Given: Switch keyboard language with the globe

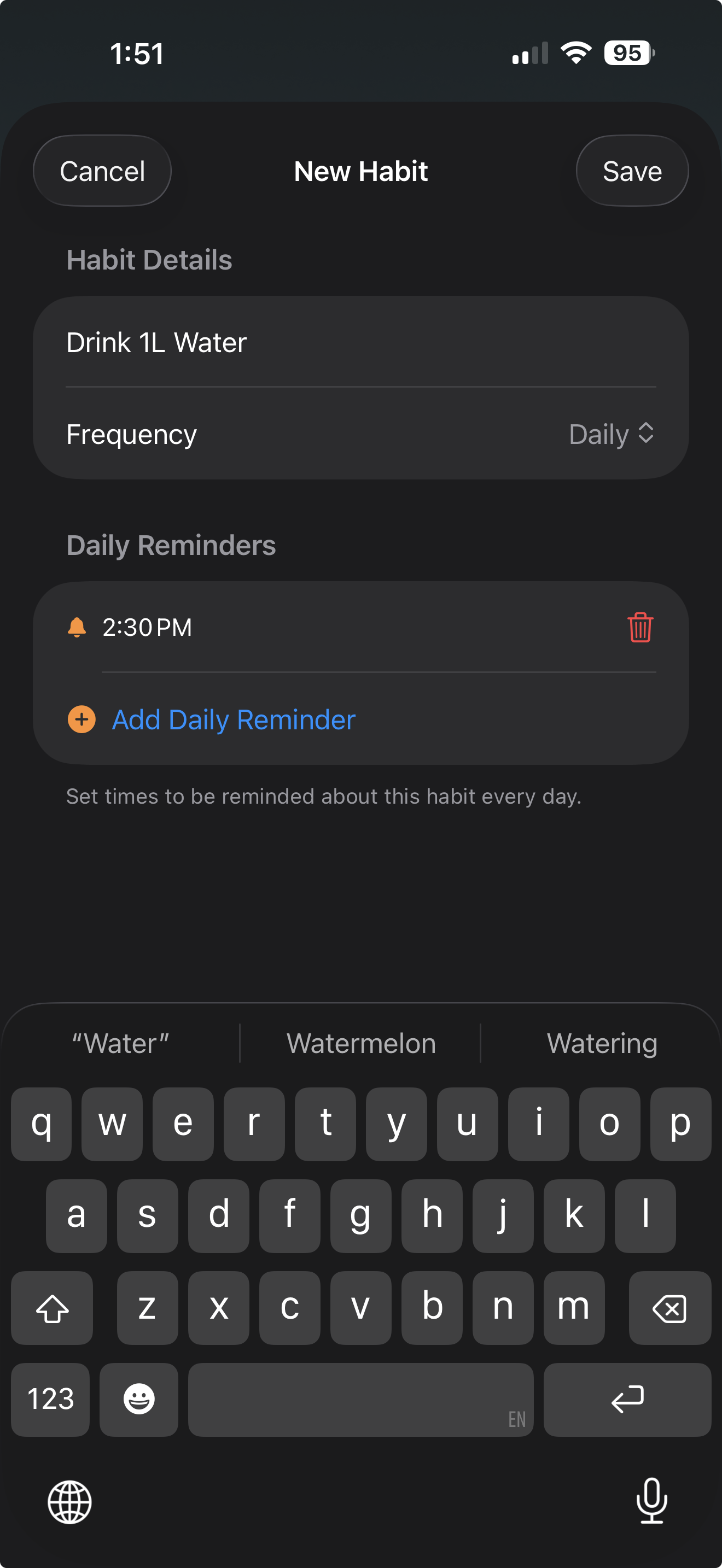Looking at the screenshot, I should (70, 1502).
